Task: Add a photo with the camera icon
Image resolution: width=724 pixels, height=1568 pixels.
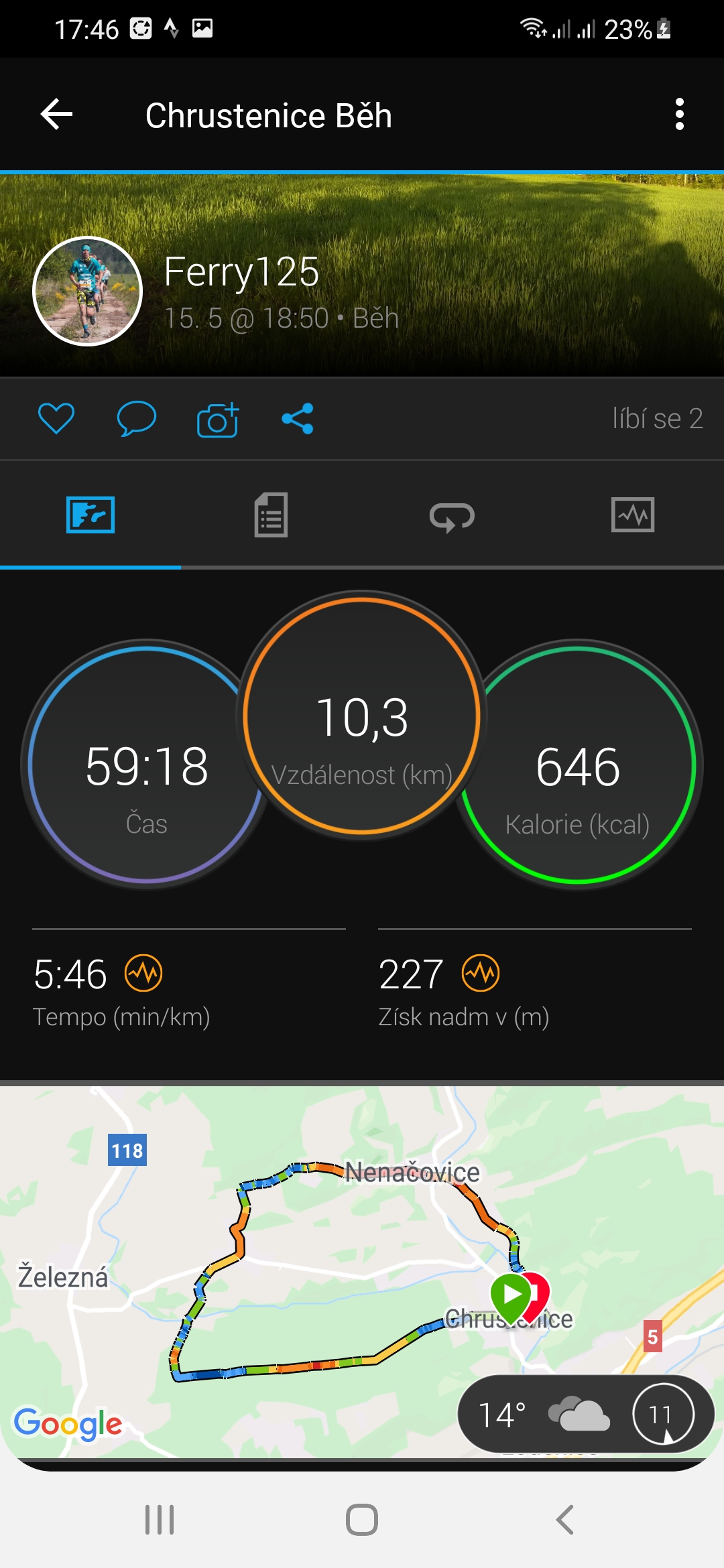Action: (x=218, y=419)
